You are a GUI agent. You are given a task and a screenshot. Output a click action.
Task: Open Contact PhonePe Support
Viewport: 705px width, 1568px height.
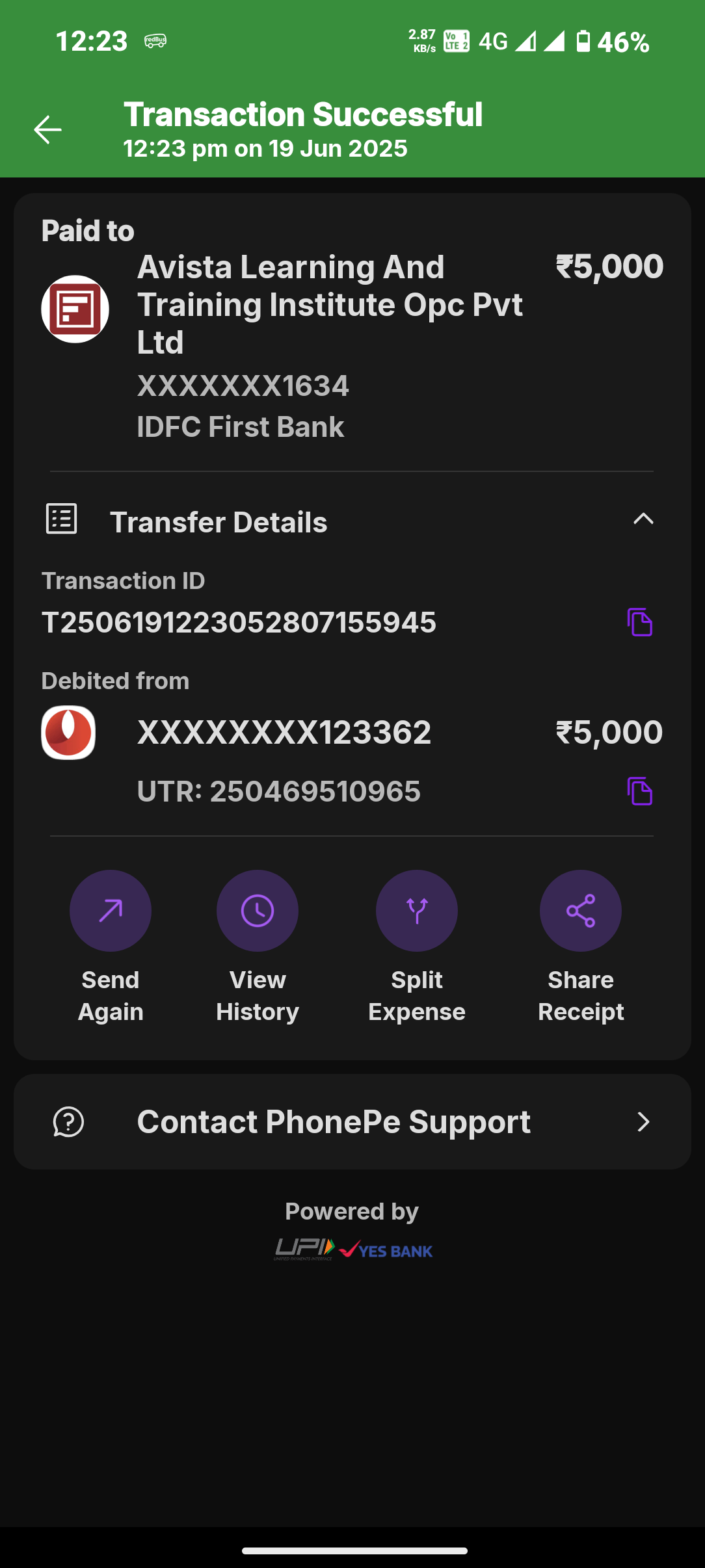coord(352,1121)
